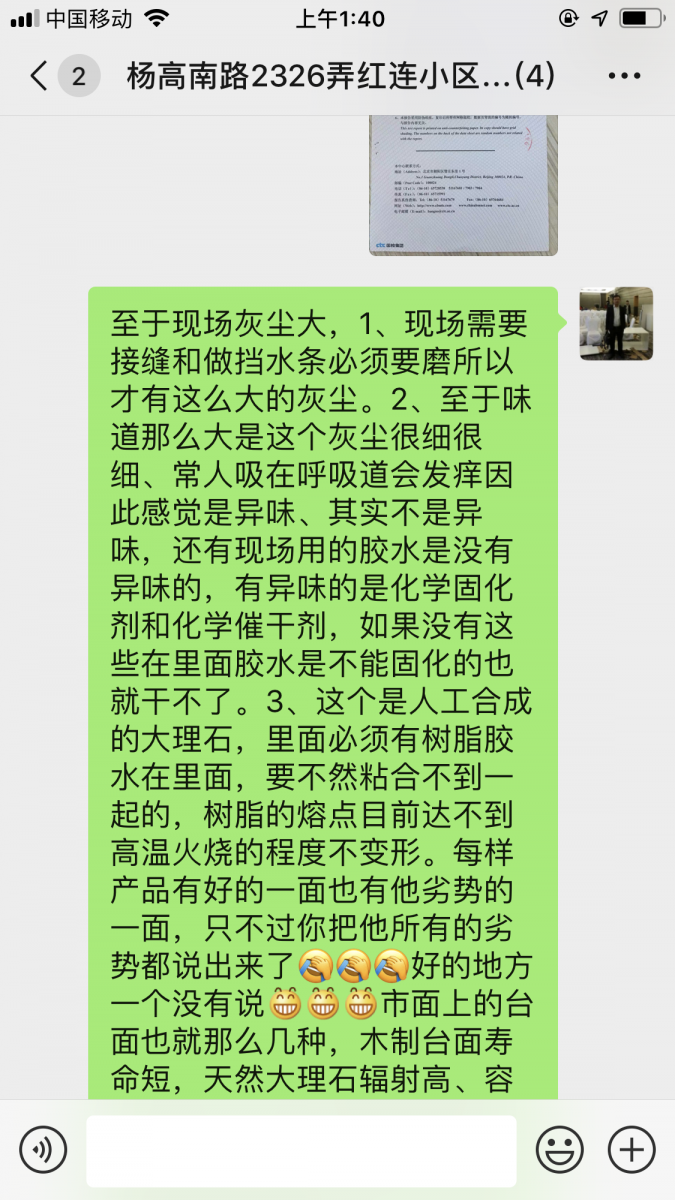
Task: Open the group chat overflow menu
Action: (x=624, y=77)
